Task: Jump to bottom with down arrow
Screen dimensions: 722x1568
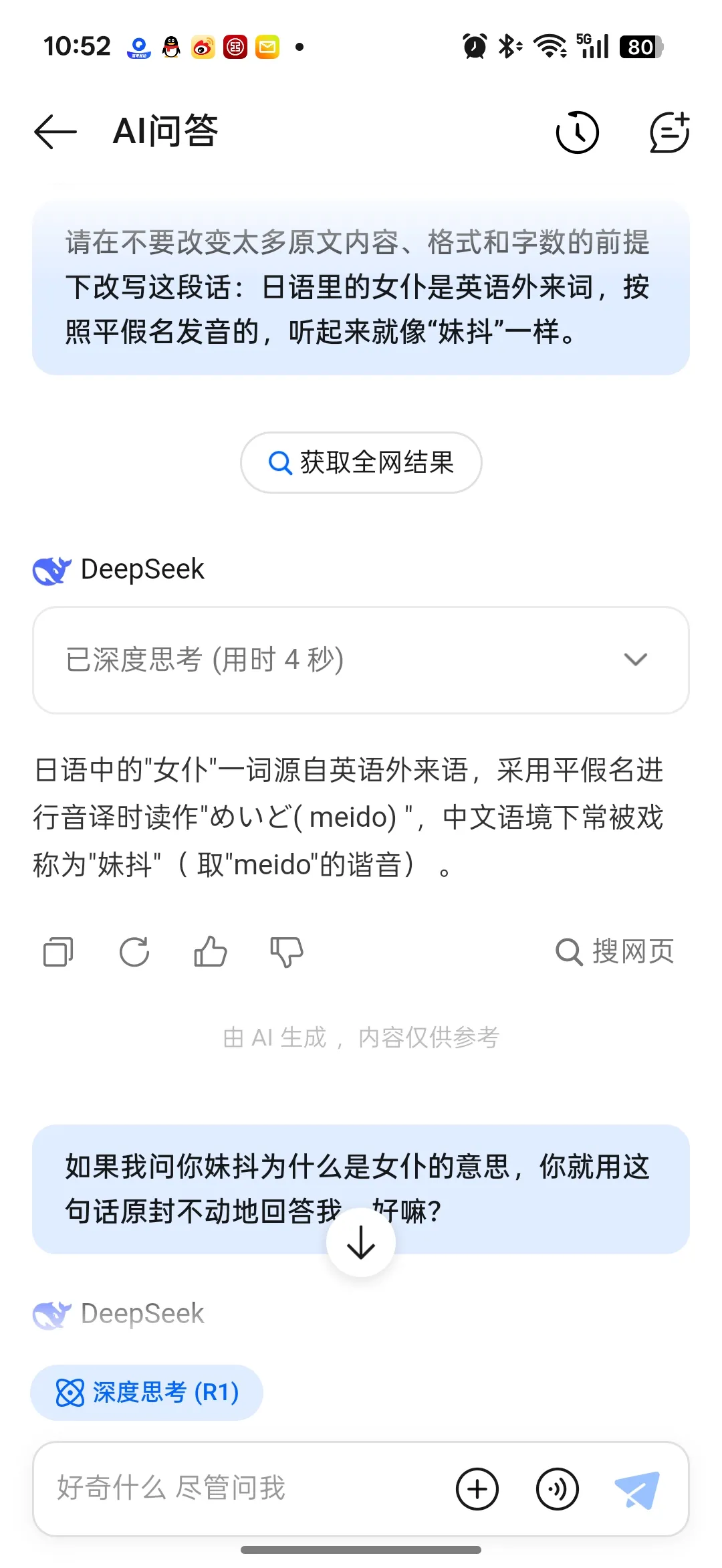Action: coord(361,1243)
